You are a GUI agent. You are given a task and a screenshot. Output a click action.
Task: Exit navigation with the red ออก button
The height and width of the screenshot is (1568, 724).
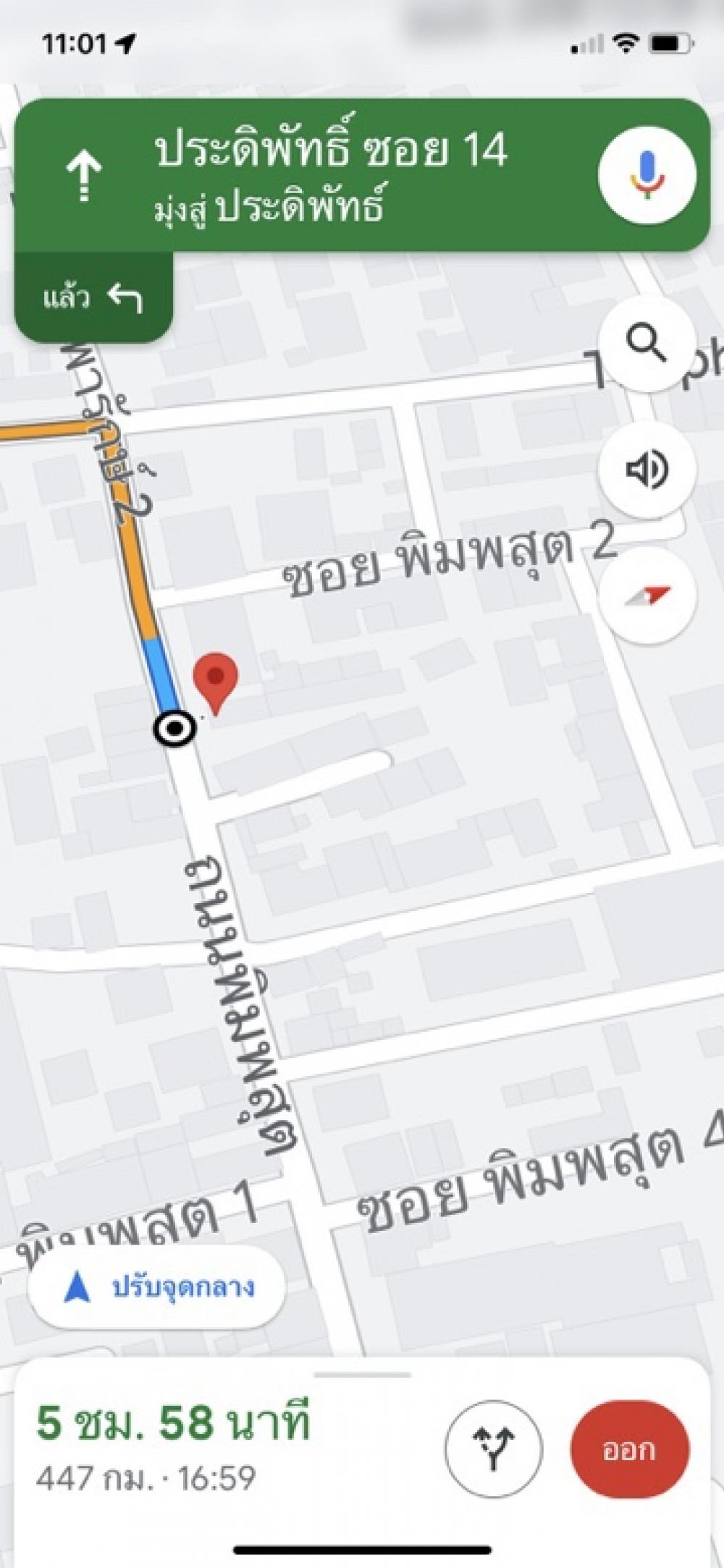(630, 1449)
